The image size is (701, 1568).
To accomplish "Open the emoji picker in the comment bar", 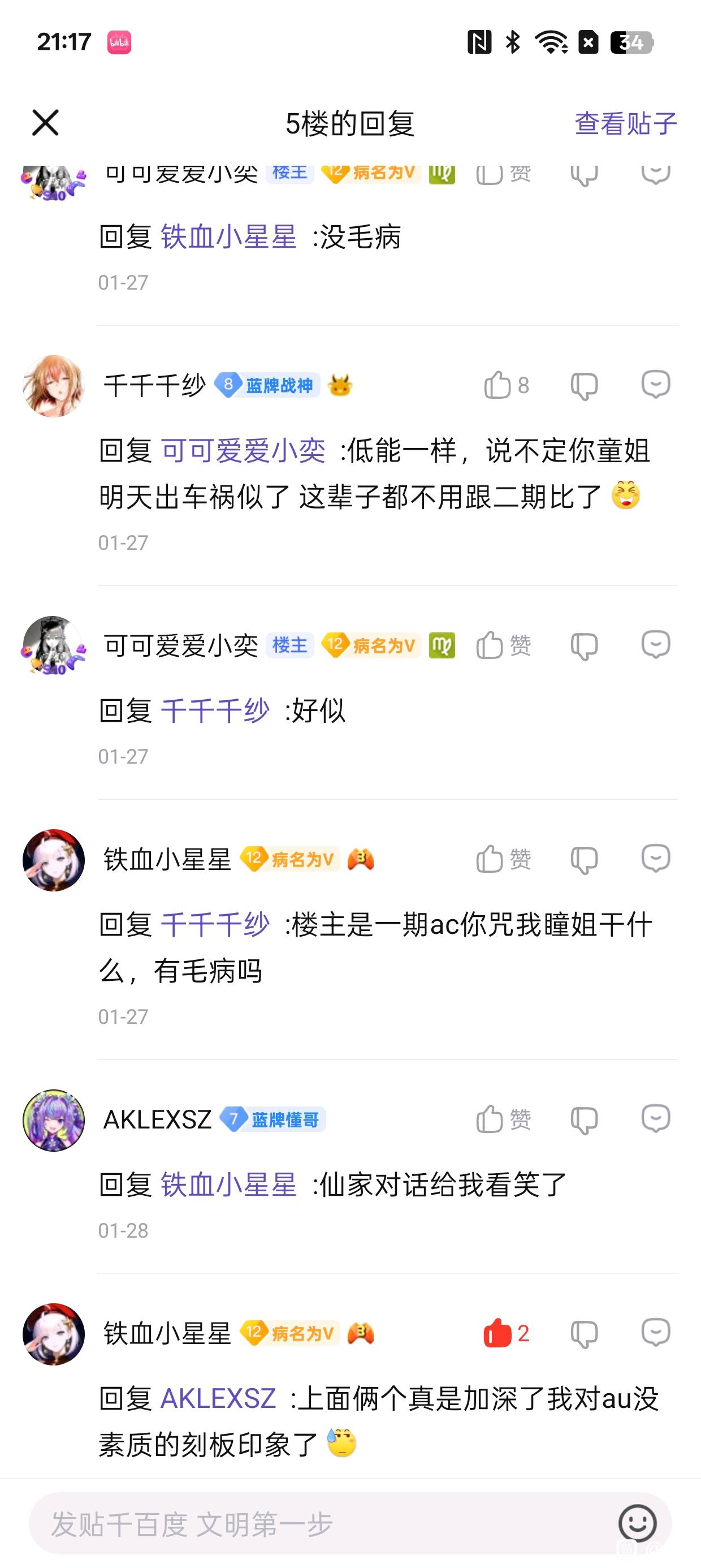I will point(637,1523).
